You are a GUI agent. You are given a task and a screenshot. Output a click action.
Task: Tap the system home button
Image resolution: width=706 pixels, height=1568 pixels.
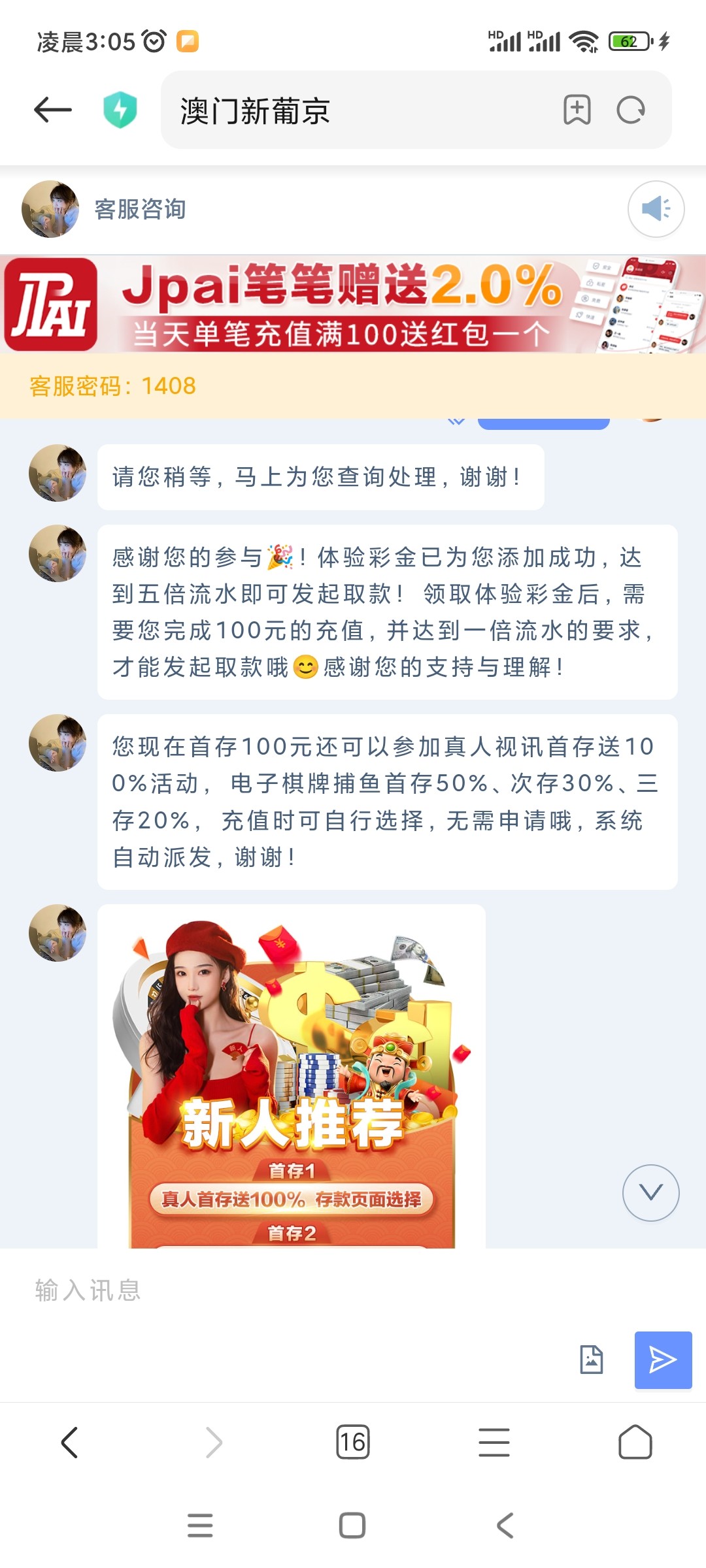tap(352, 1526)
